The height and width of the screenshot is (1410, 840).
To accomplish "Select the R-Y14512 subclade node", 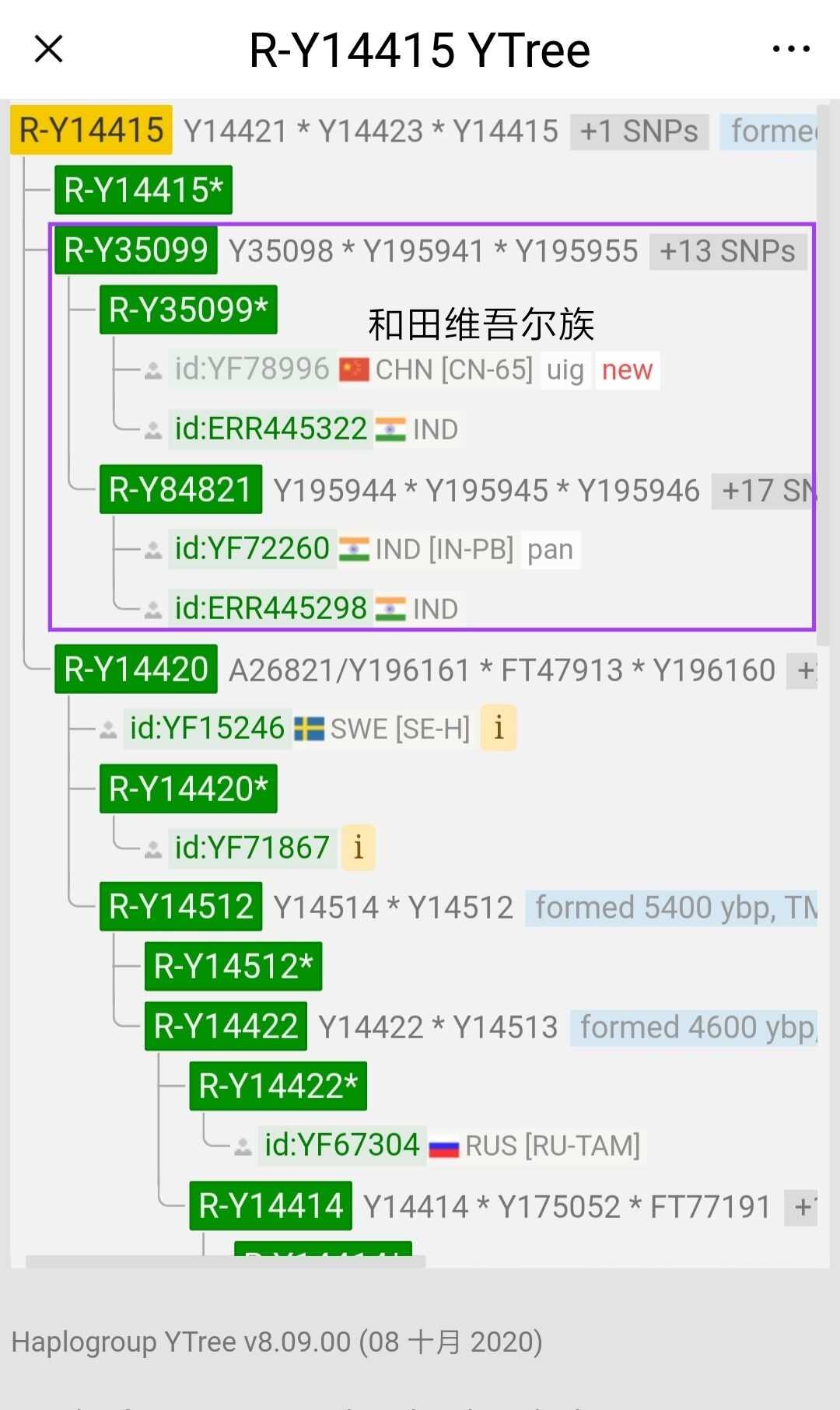I will [x=181, y=907].
